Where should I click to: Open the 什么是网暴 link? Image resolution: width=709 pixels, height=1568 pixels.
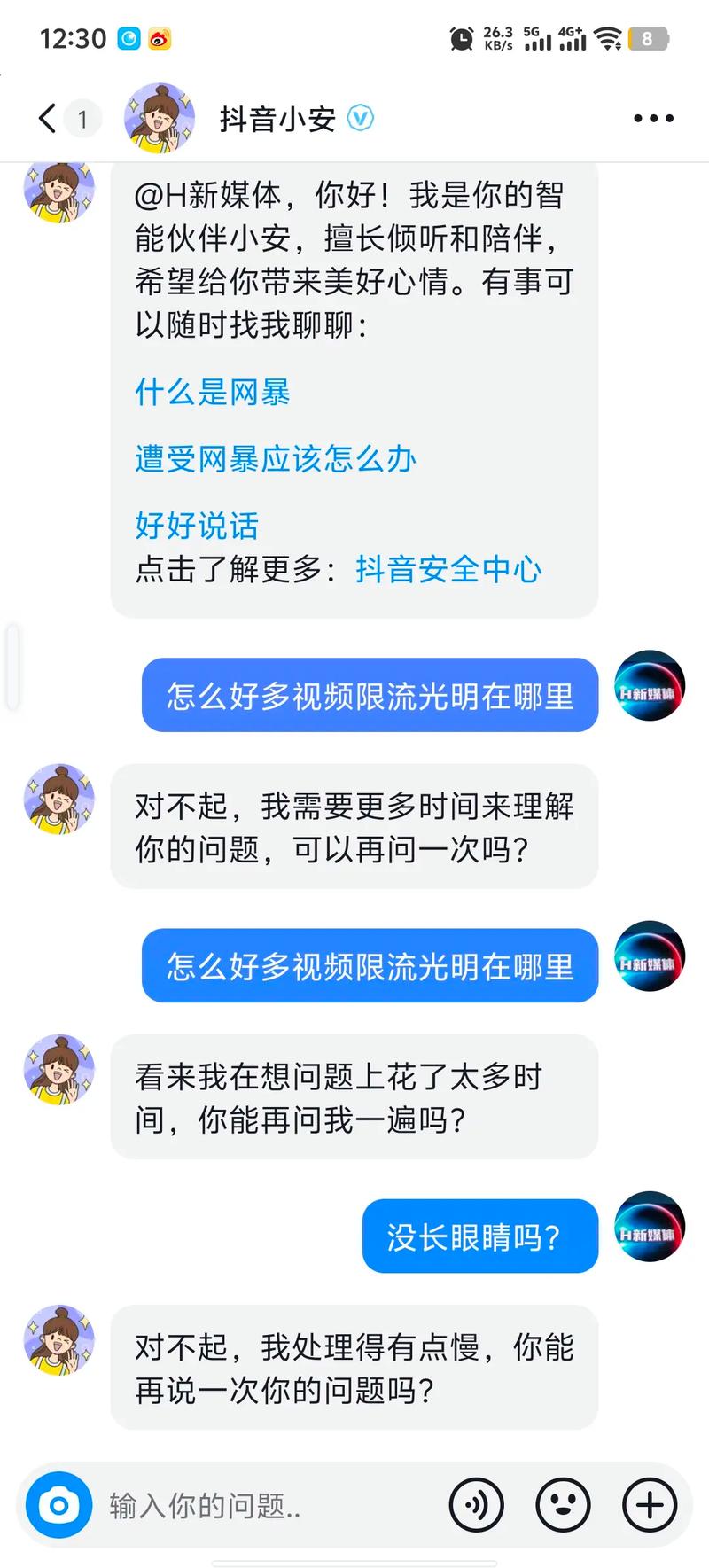coord(213,392)
